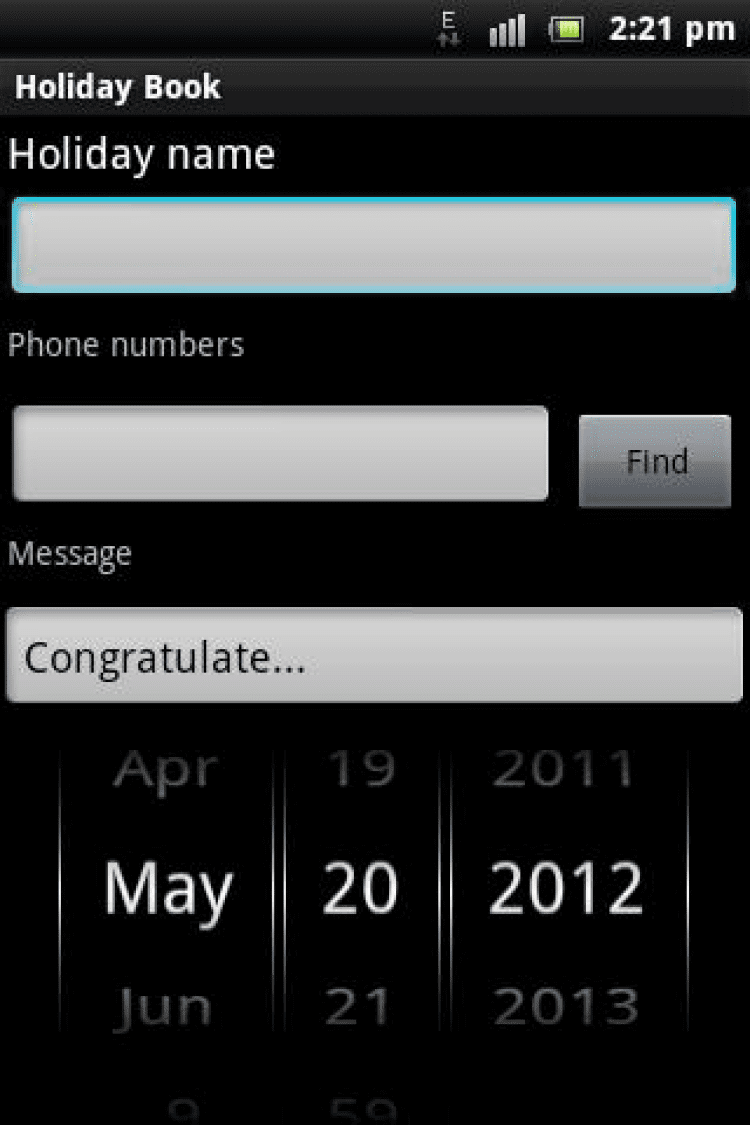Choose day 19 in the date picker
The image size is (750, 1125).
click(x=361, y=768)
